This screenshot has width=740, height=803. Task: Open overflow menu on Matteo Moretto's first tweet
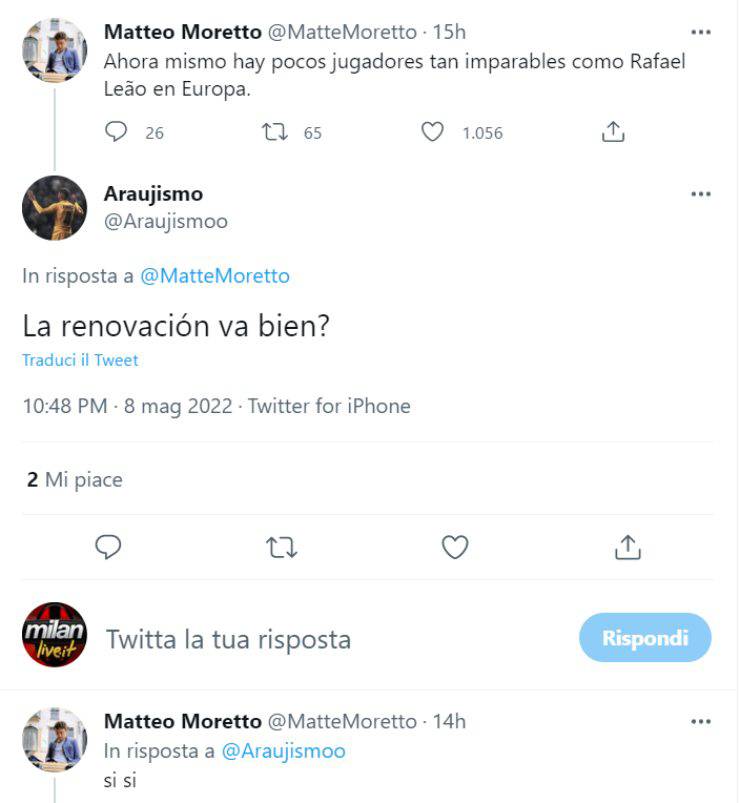700,32
